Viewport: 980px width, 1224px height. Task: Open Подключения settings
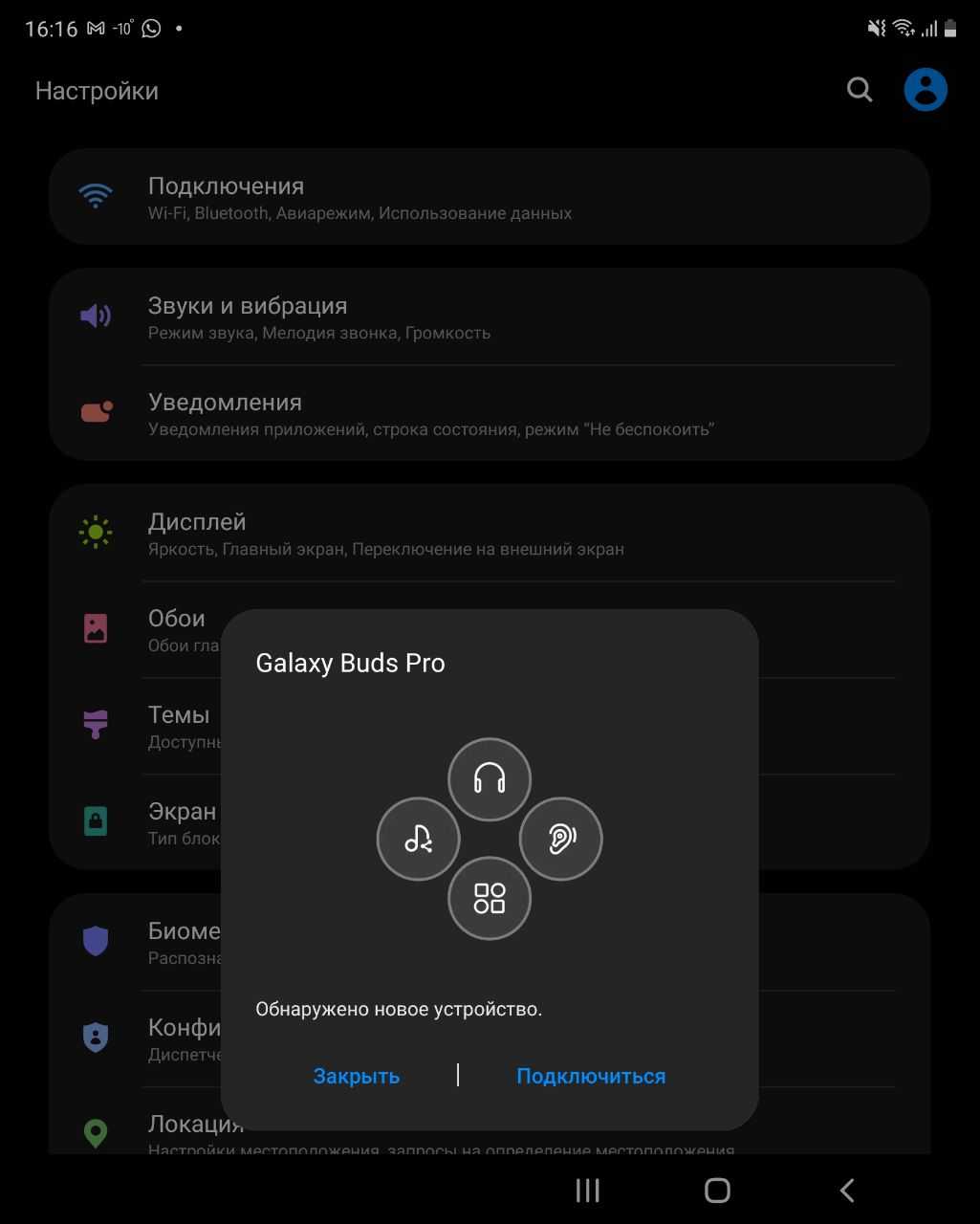[x=489, y=197]
